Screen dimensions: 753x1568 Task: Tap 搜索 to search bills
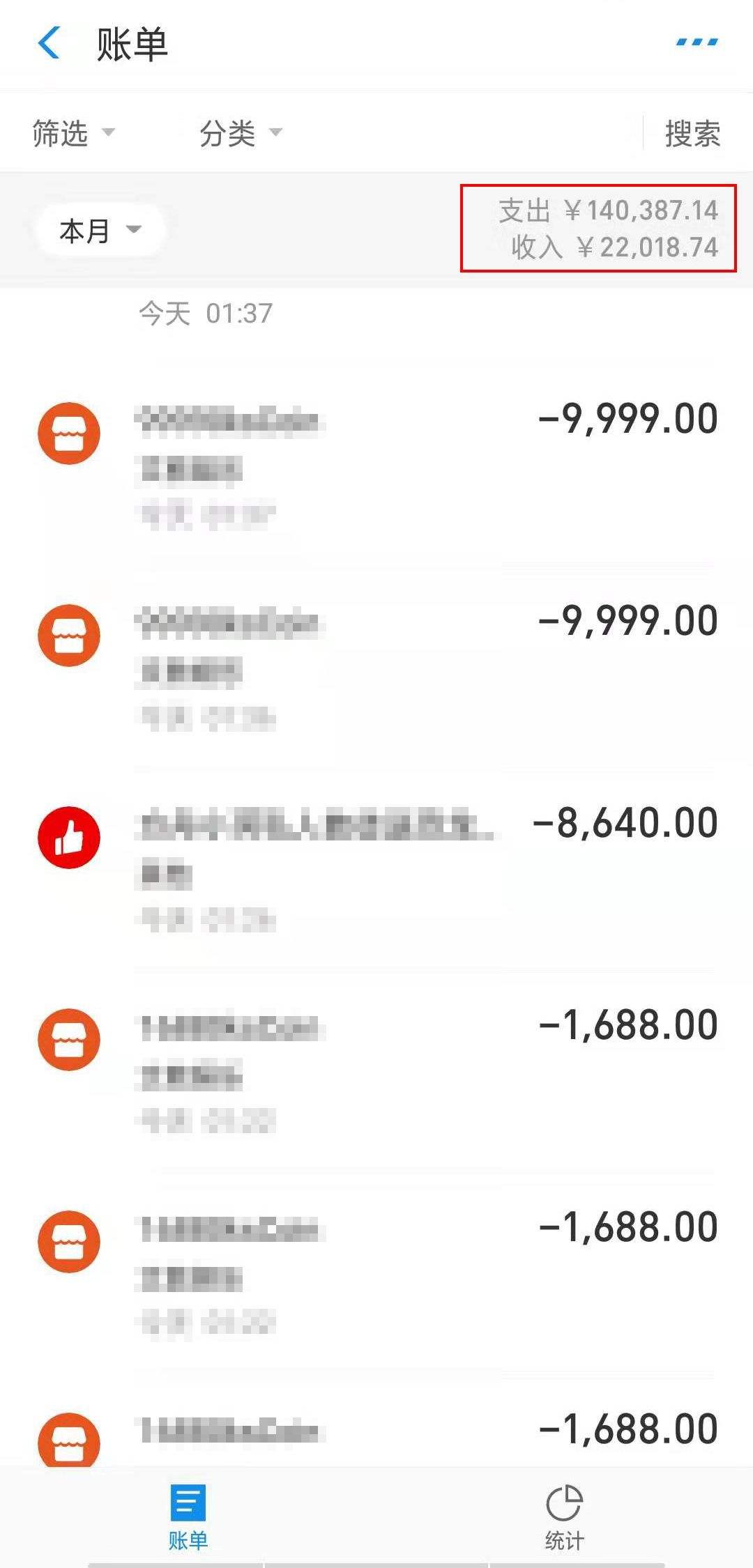pos(692,133)
